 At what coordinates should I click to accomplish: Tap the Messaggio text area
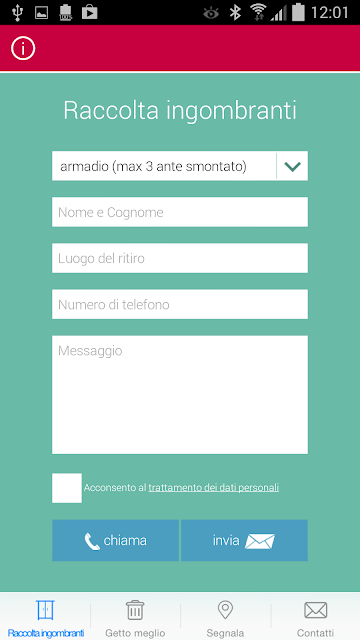click(x=180, y=395)
